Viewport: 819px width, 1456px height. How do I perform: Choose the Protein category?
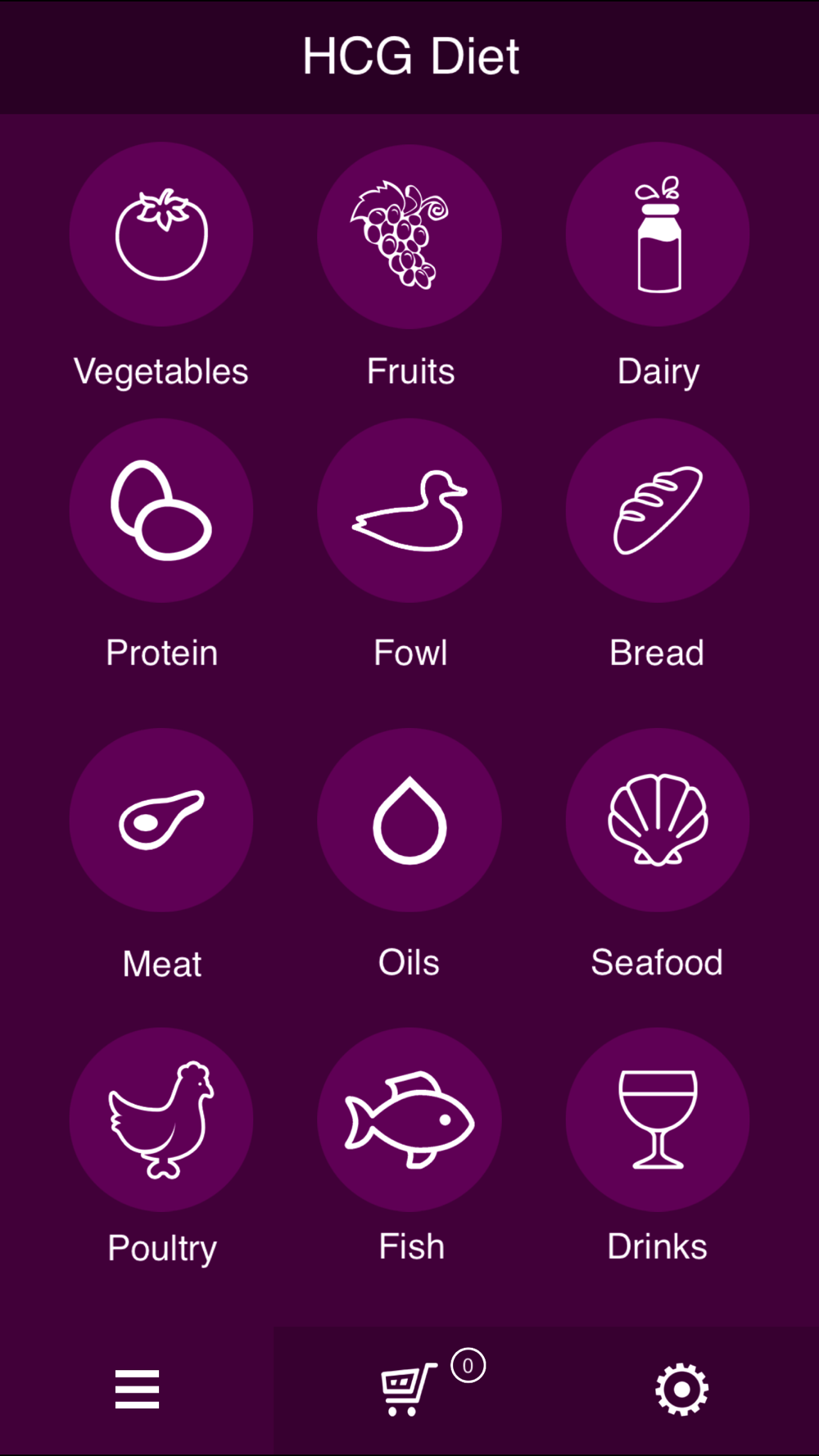(x=161, y=511)
